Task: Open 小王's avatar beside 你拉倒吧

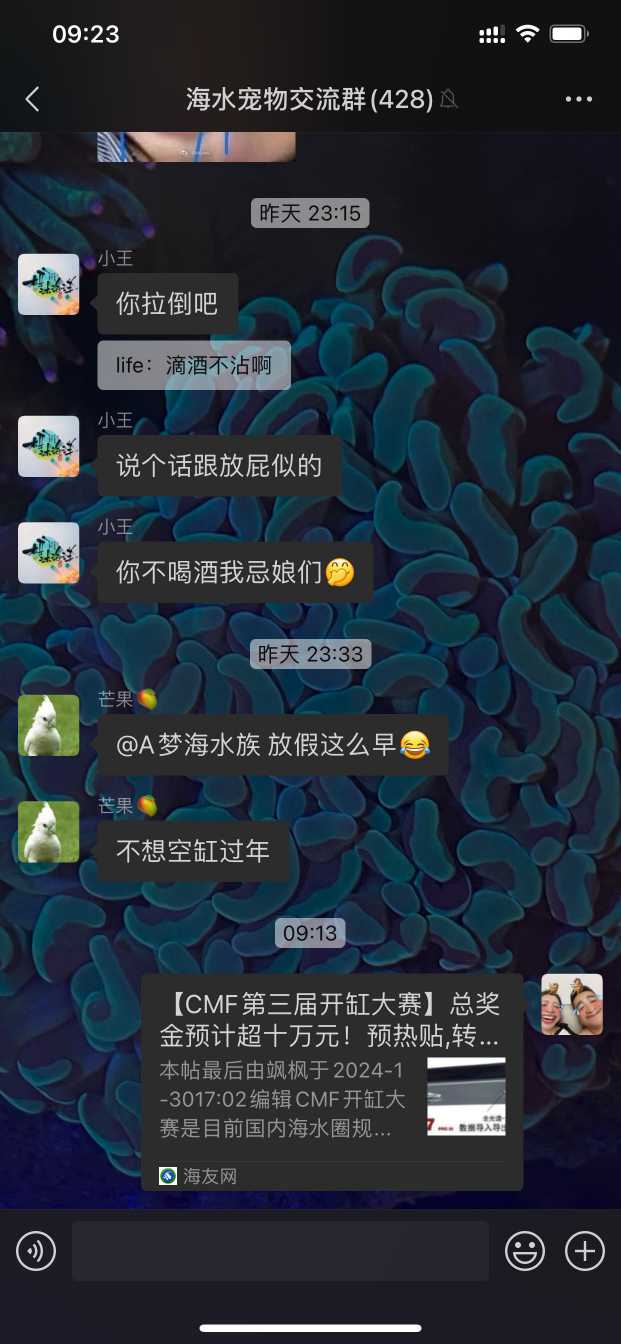Action: (x=48, y=284)
